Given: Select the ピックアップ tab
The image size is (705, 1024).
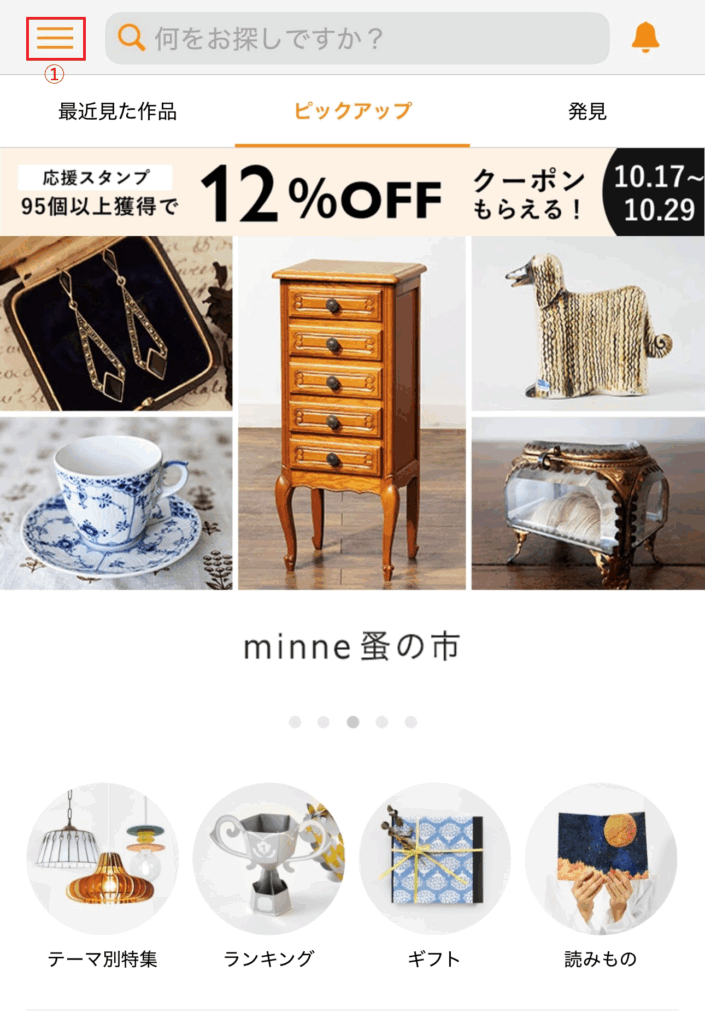Looking at the screenshot, I should pyautogui.click(x=352, y=111).
